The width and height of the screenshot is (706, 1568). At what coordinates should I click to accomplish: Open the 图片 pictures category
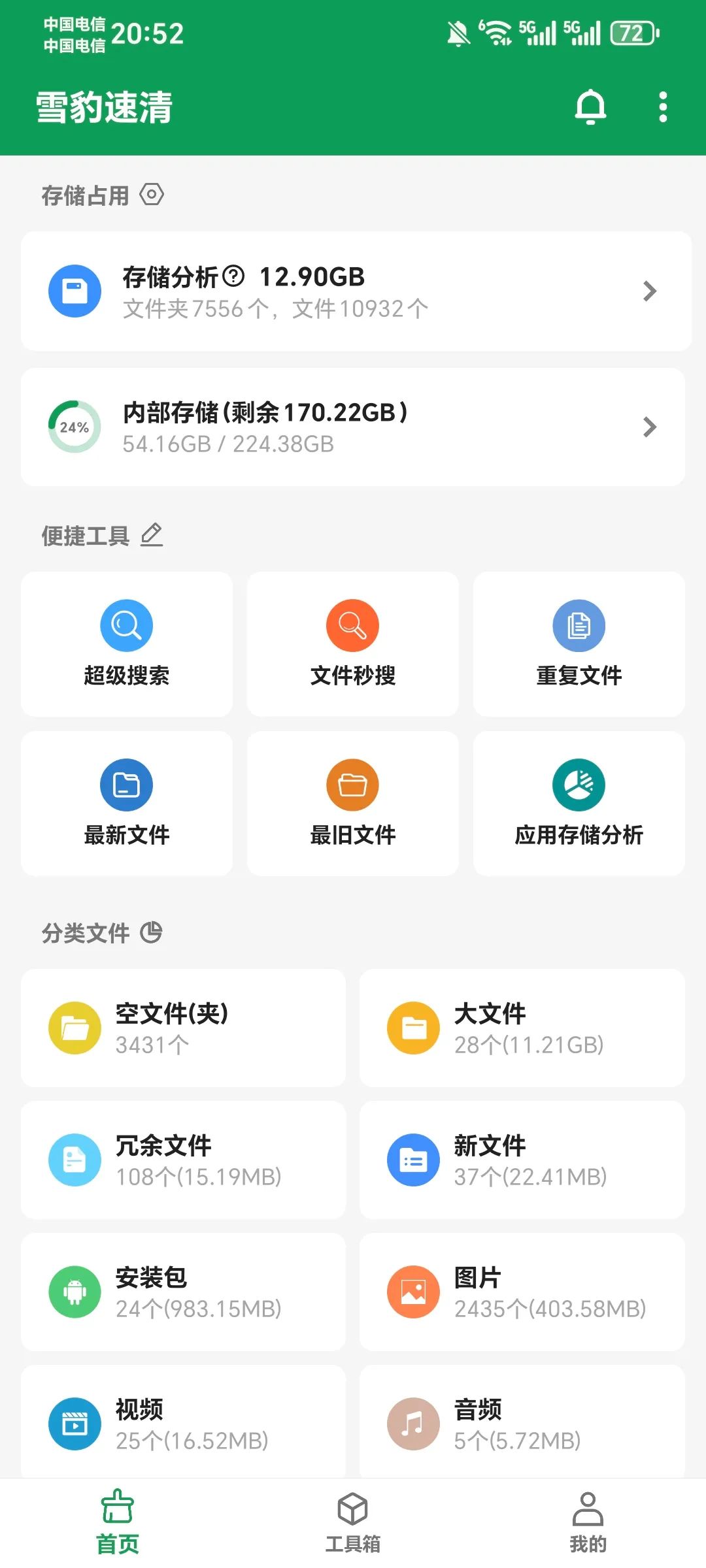click(x=522, y=1292)
